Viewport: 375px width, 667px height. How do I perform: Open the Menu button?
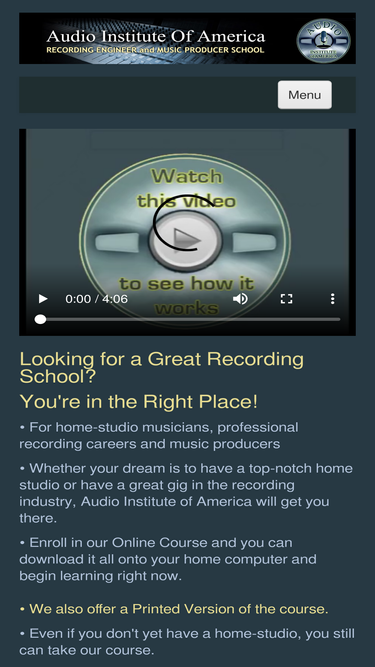coord(304,95)
